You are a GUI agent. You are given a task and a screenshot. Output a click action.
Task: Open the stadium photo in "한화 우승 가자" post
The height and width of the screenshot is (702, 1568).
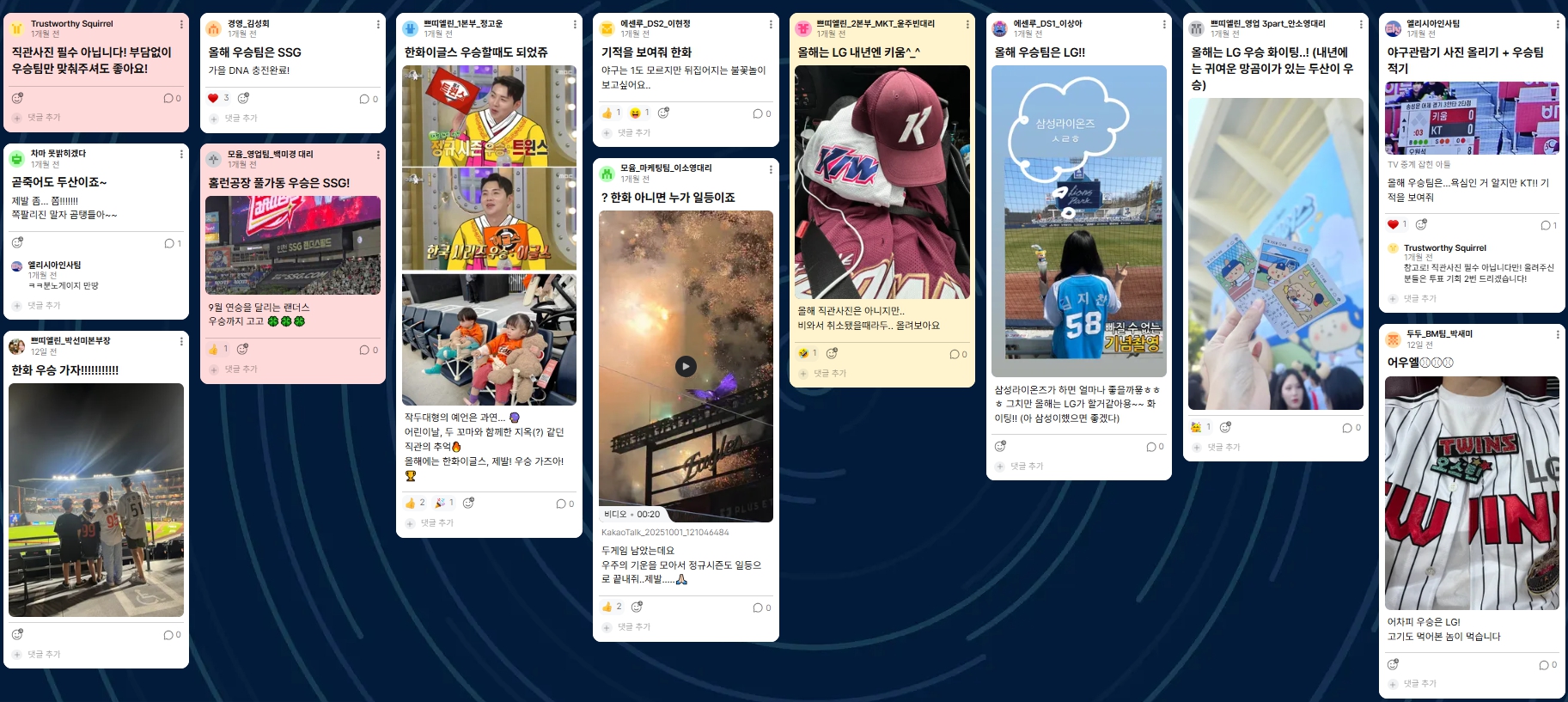pyautogui.click(x=96, y=499)
